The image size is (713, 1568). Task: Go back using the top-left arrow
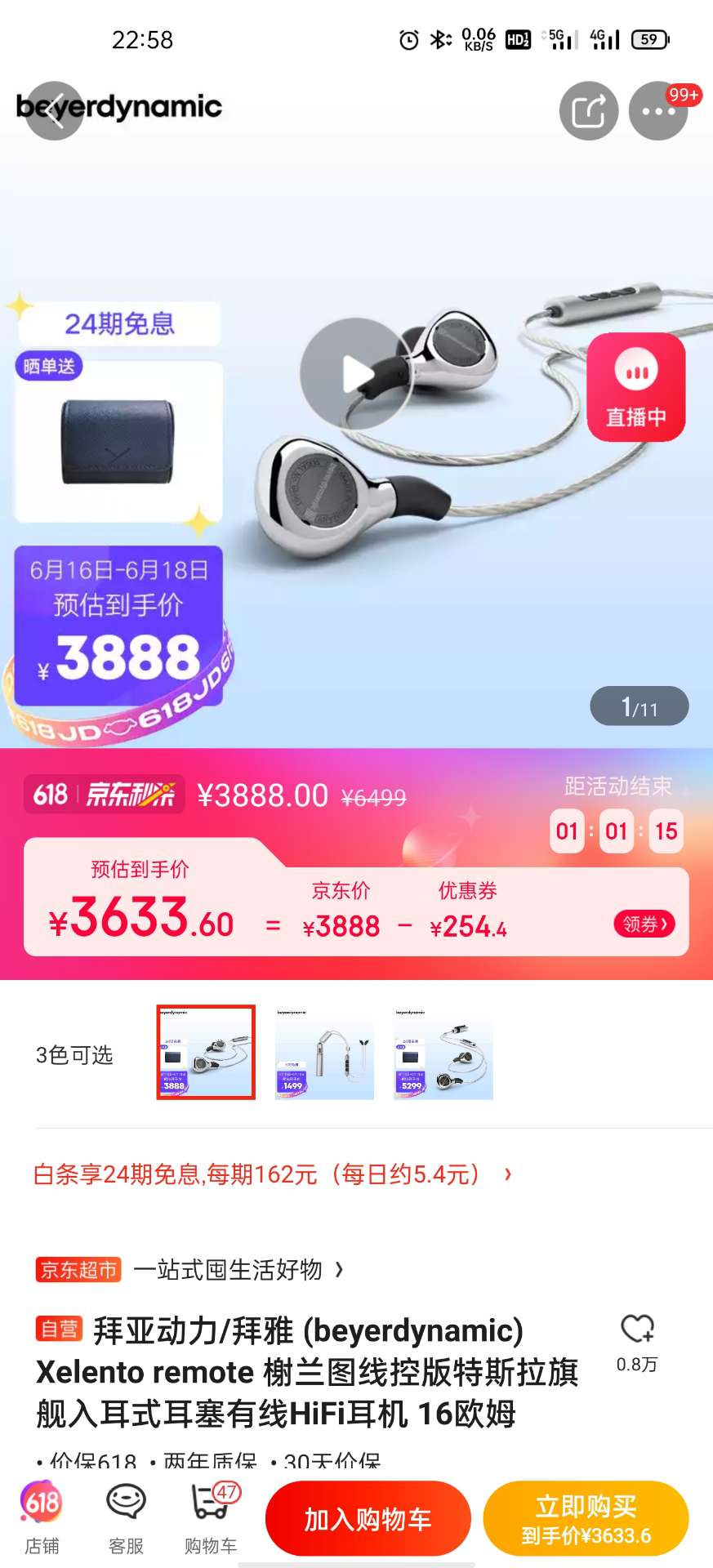pyautogui.click(x=54, y=110)
